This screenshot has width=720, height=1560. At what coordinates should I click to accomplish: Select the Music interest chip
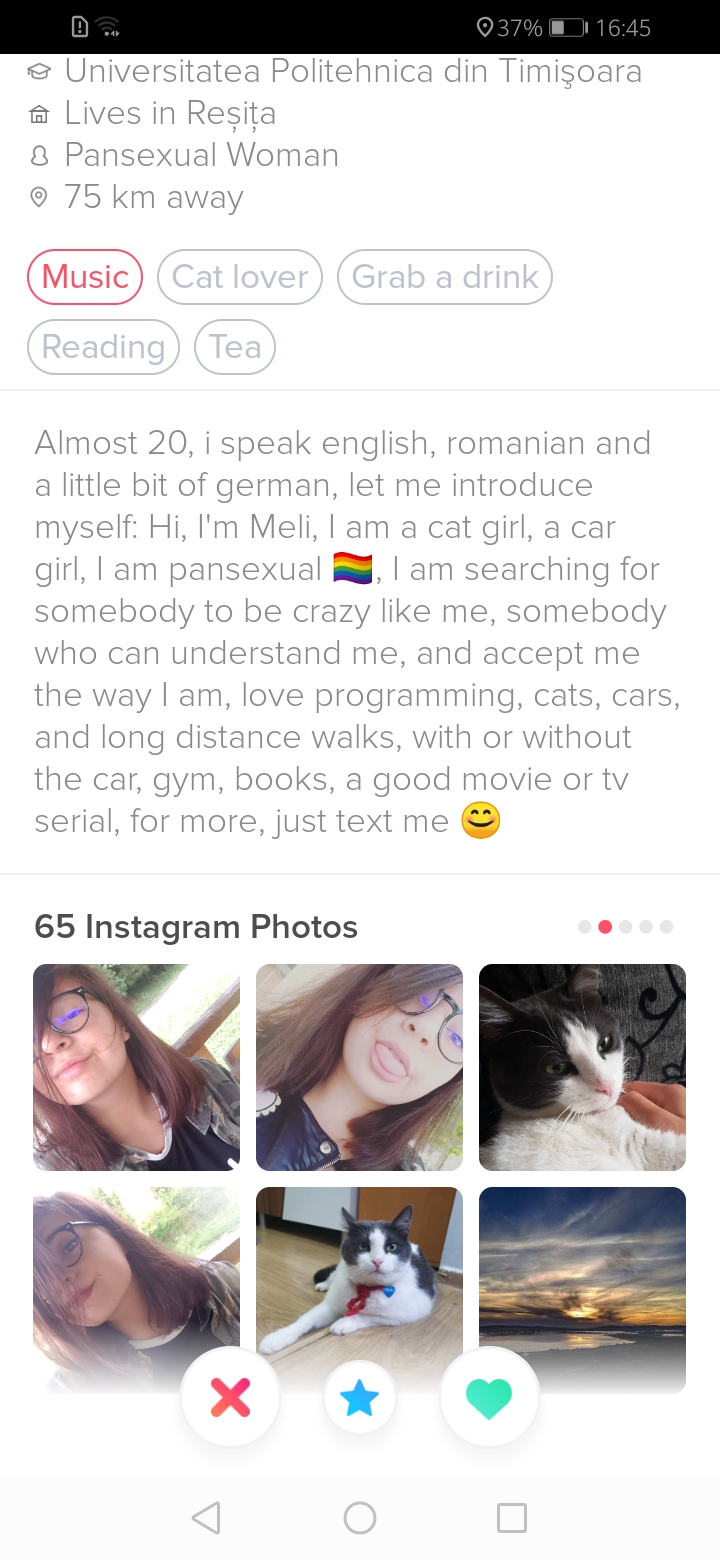coord(85,277)
